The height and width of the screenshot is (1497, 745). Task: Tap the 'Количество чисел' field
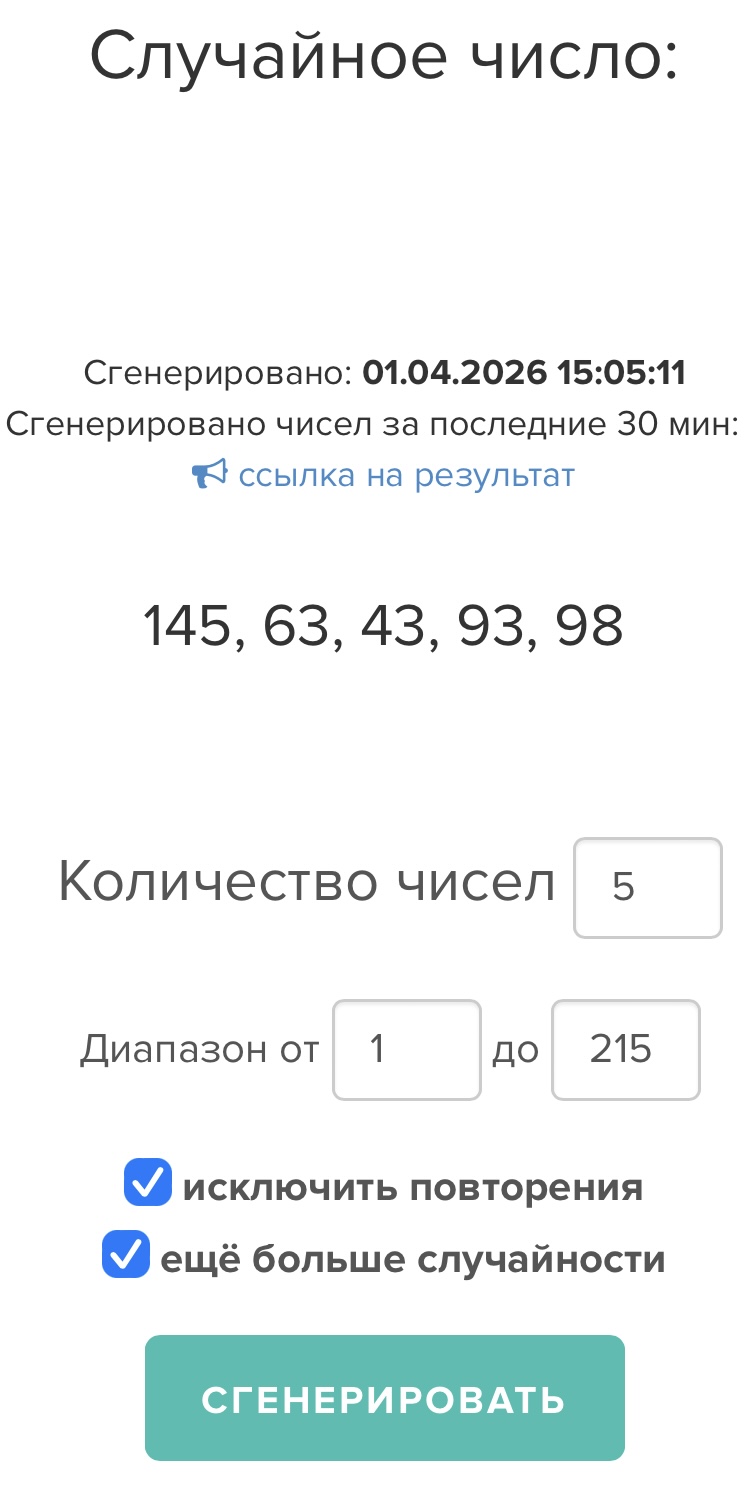(x=647, y=888)
